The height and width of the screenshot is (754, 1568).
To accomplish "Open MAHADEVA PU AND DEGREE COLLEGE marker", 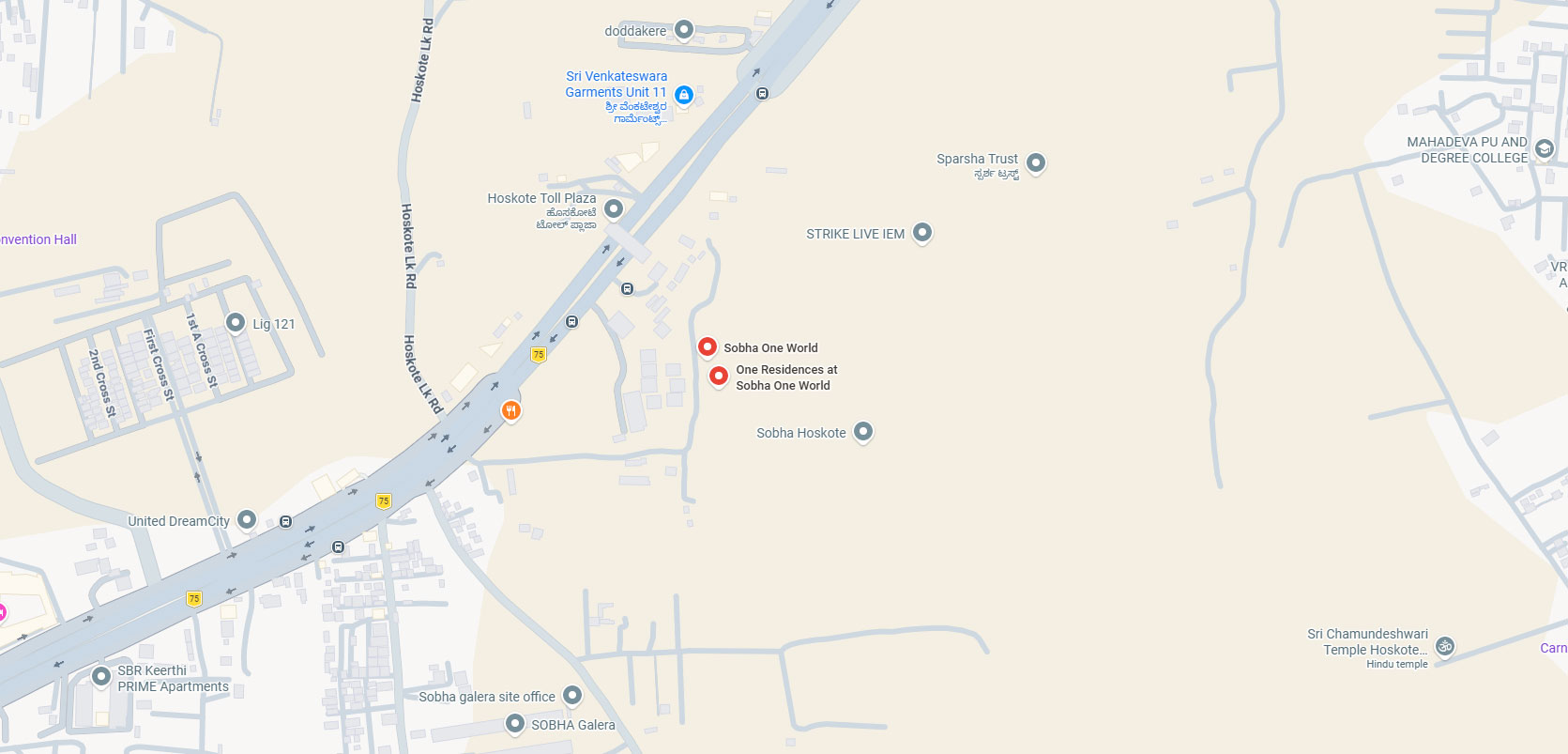I will coord(1545,149).
